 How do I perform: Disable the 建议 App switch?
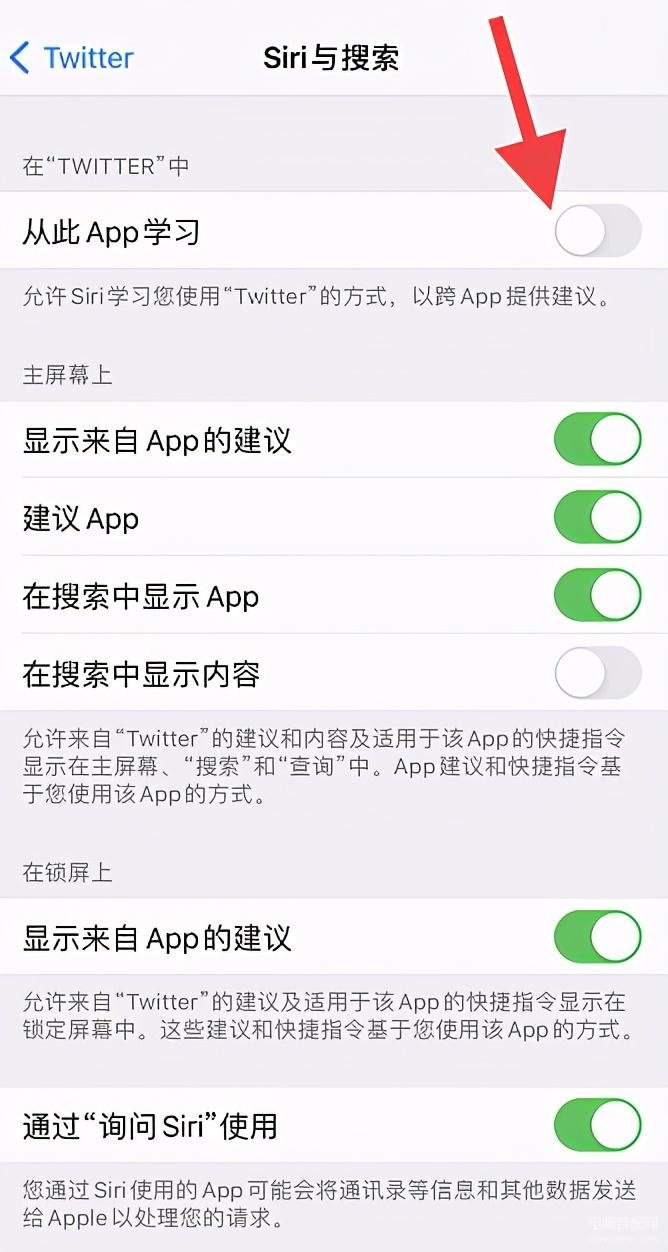pyautogui.click(x=598, y=518)
